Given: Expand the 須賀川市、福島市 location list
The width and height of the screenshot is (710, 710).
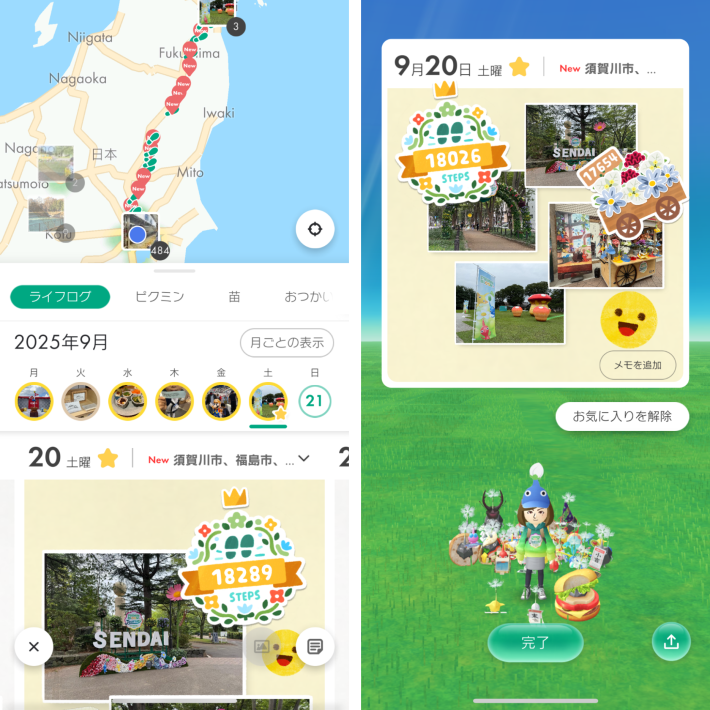Looking at the screenshot, I should pos(304,459).
